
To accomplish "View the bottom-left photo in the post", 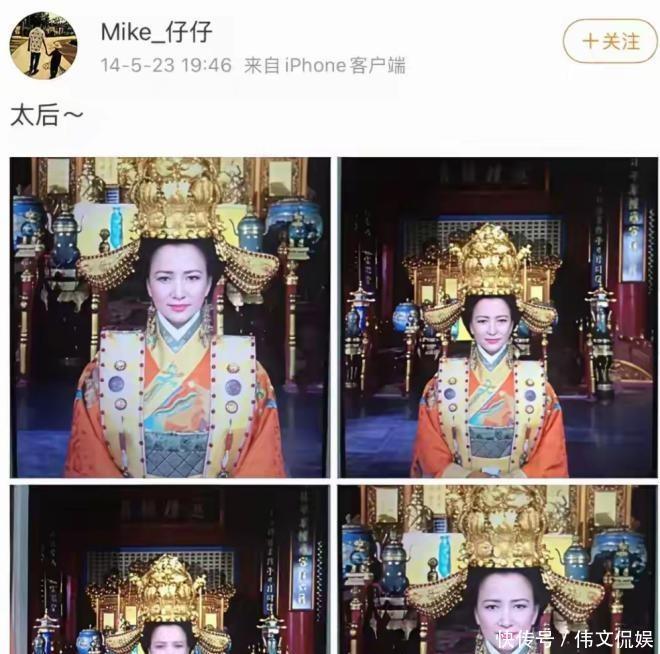I will [170, 568].
